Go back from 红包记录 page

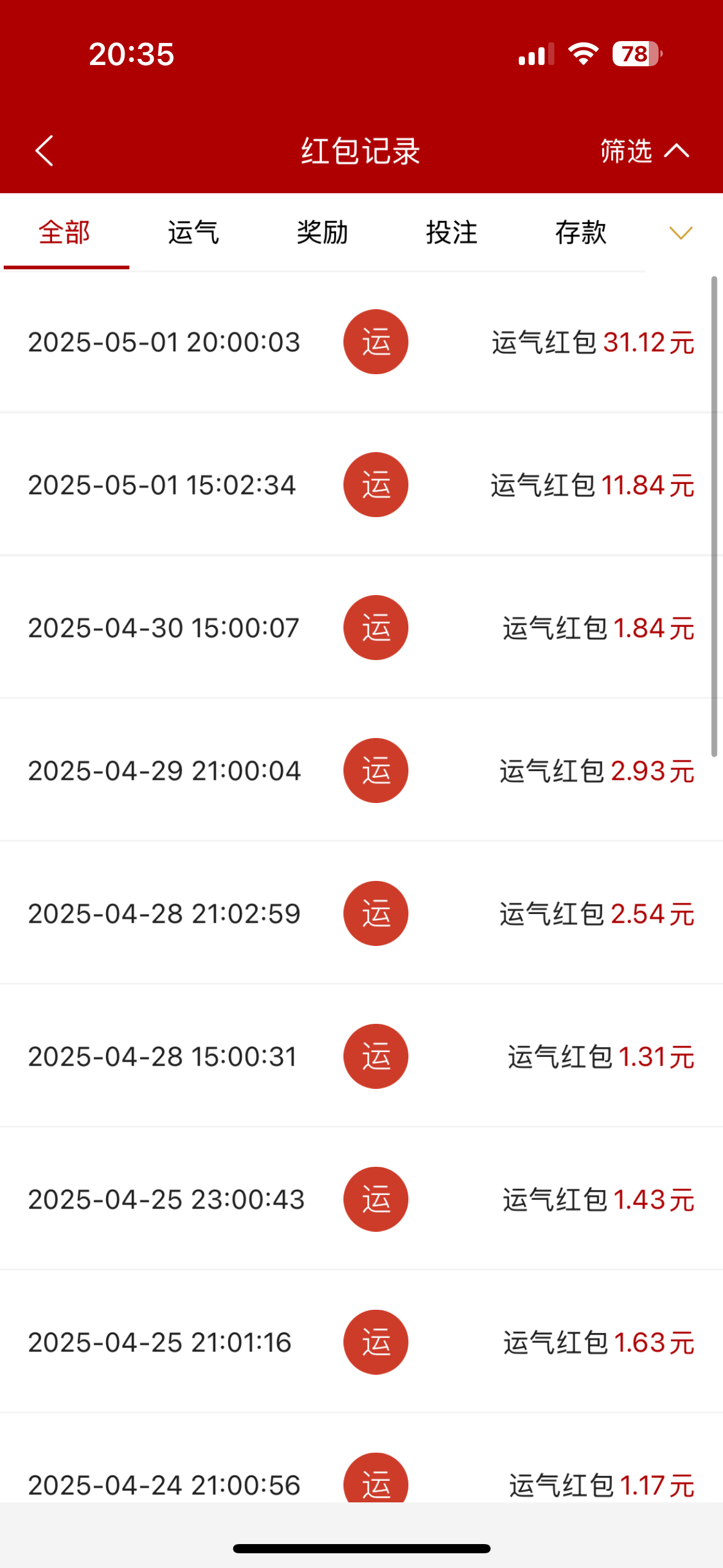pyautogui.click(x=44, y=151)
